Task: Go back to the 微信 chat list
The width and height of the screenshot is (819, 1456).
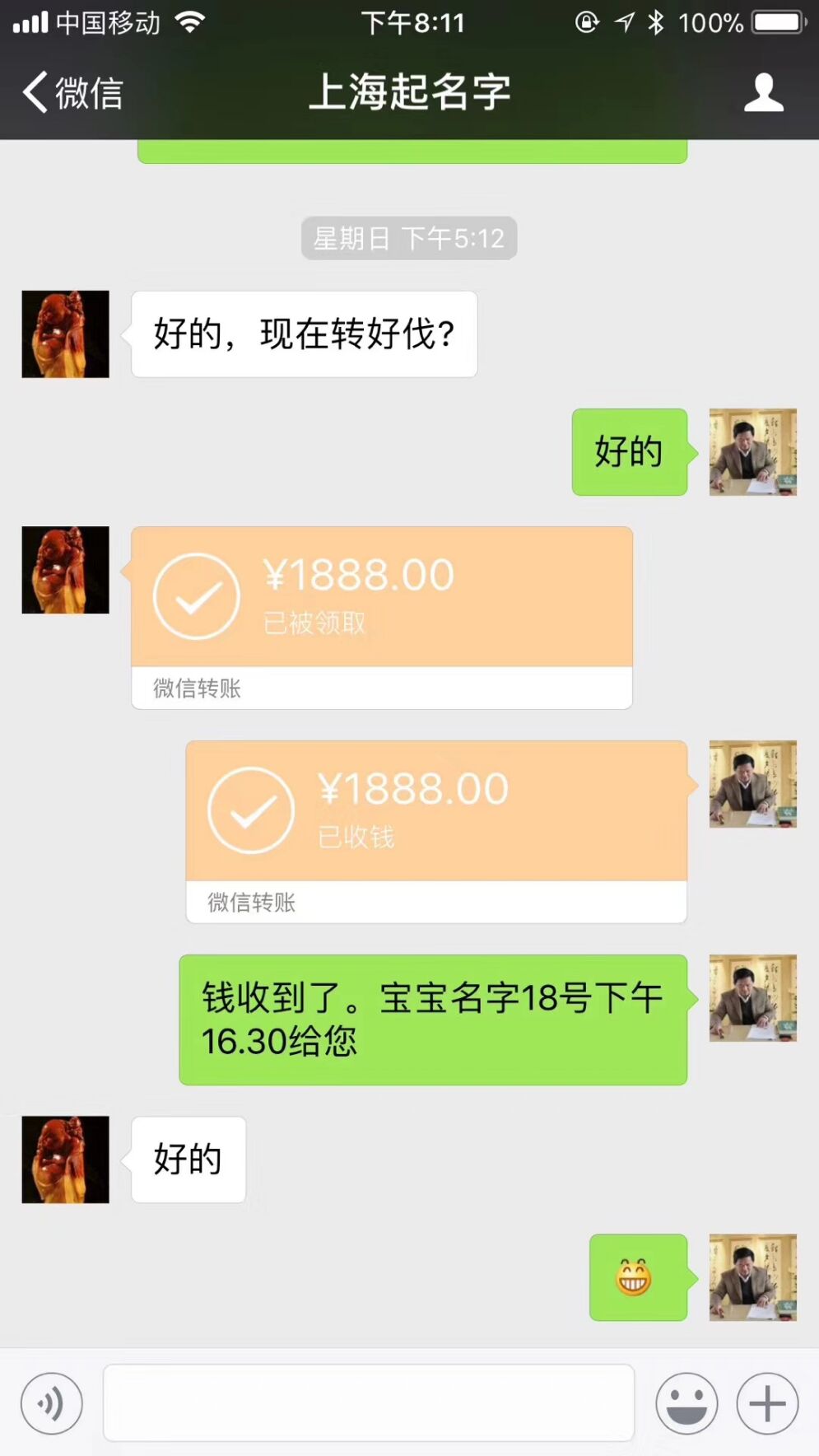Action: 72,92
